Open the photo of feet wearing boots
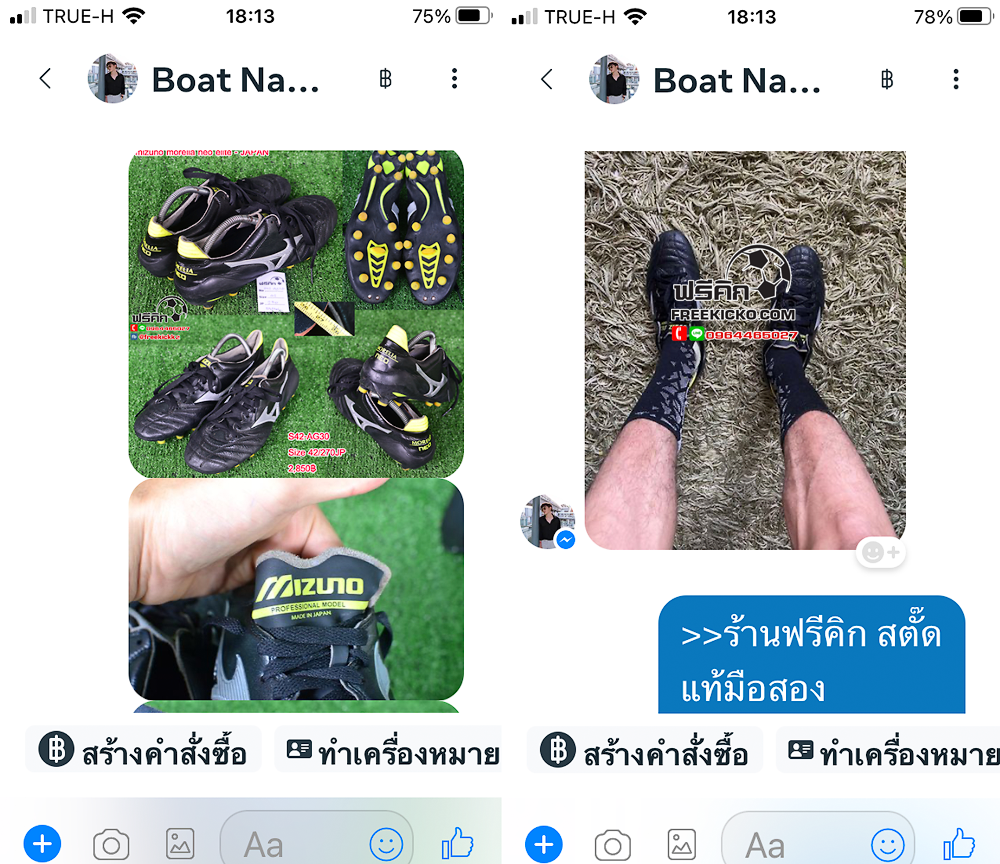The width and height of the screenshot is (1000, 864). 745,350
